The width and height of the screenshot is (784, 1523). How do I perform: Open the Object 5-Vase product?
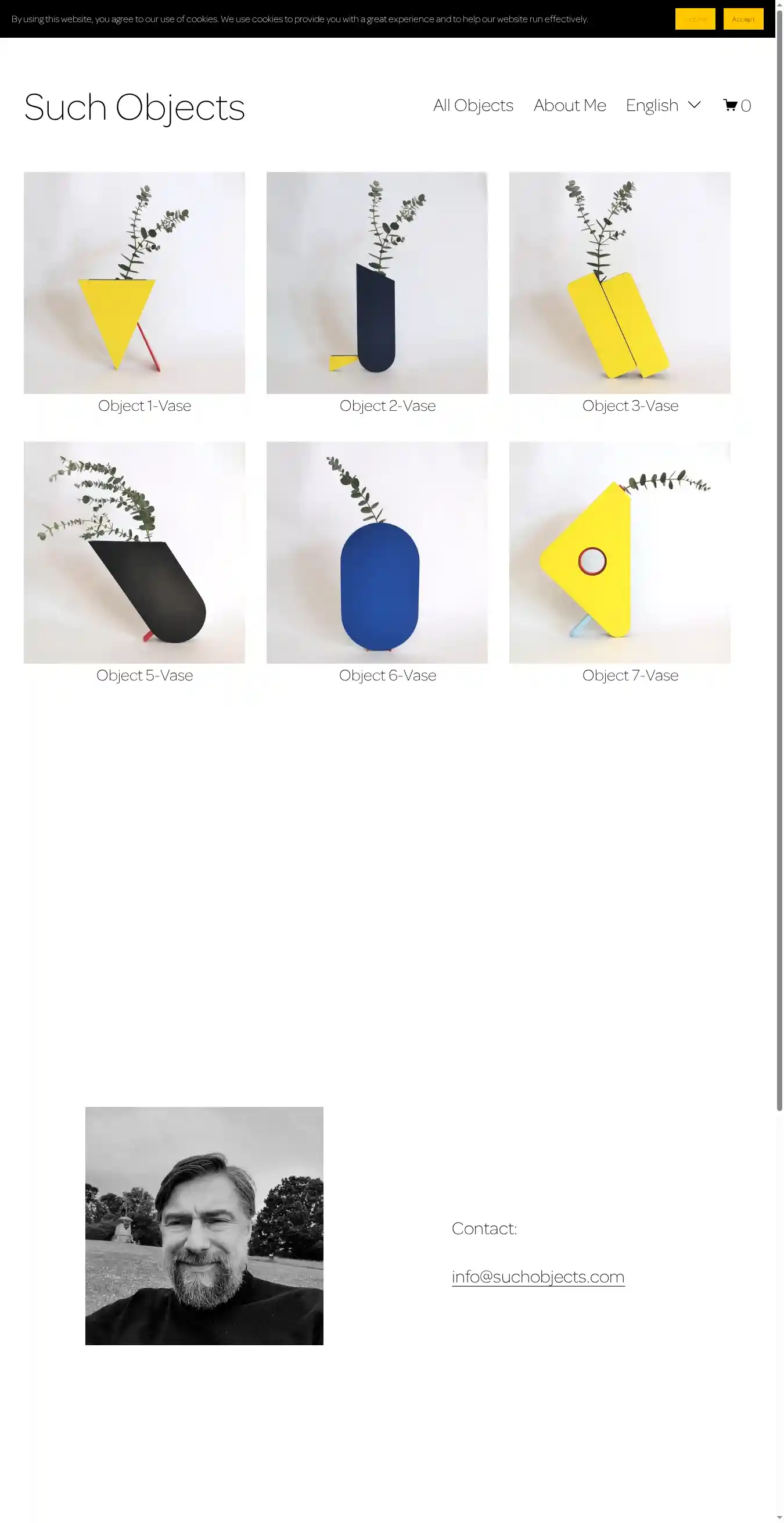pos(134,552)
